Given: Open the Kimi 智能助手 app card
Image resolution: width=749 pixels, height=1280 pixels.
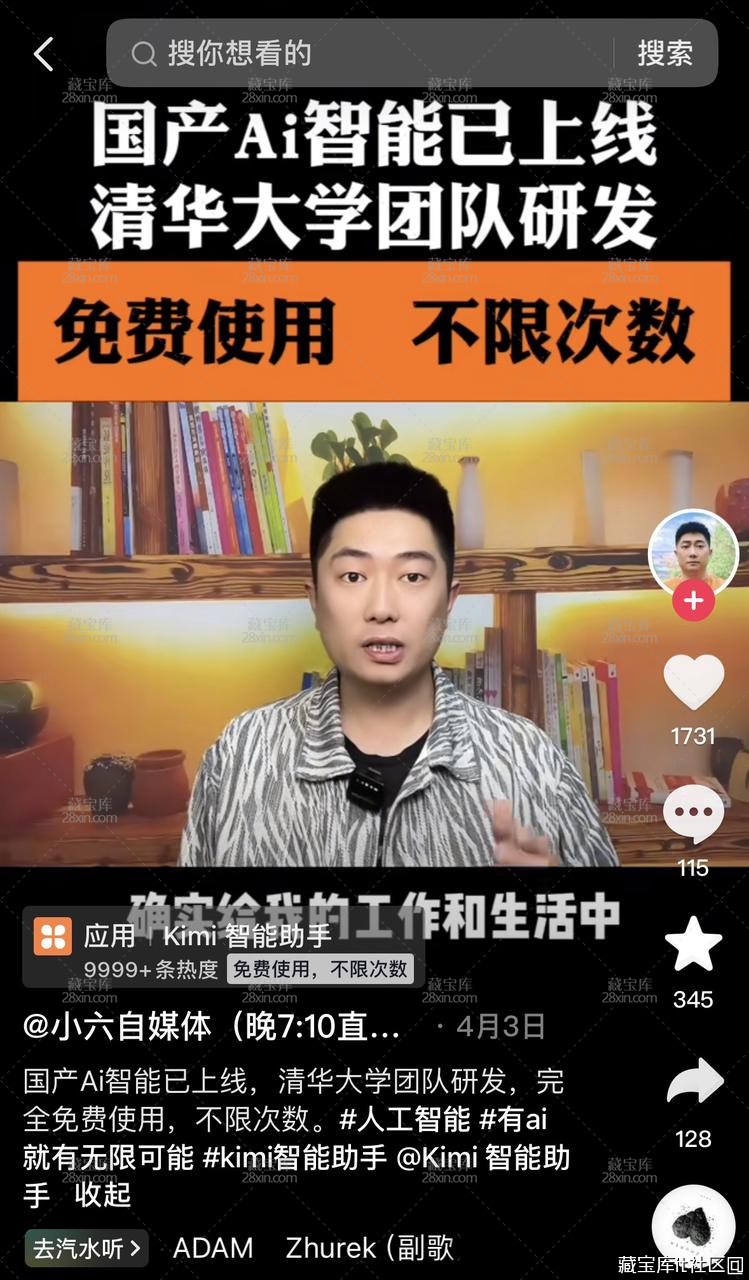Looking at the screenshot, I should pyautogui.click(x=222, y=949).
